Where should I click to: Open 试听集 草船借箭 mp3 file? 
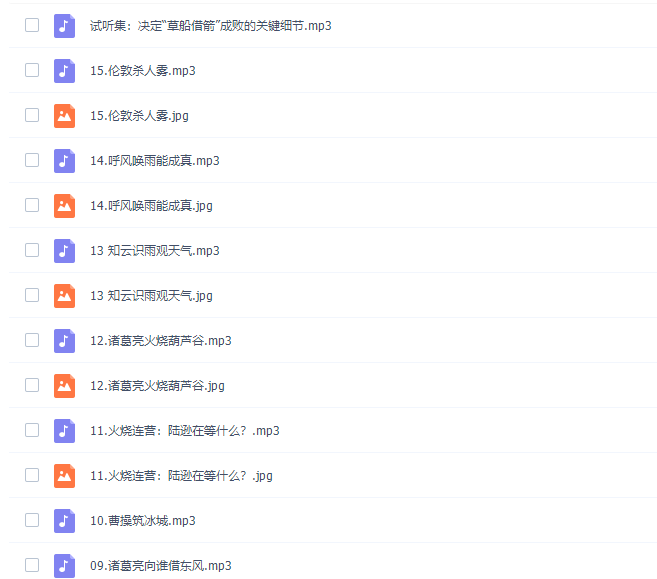pos(210,25)
